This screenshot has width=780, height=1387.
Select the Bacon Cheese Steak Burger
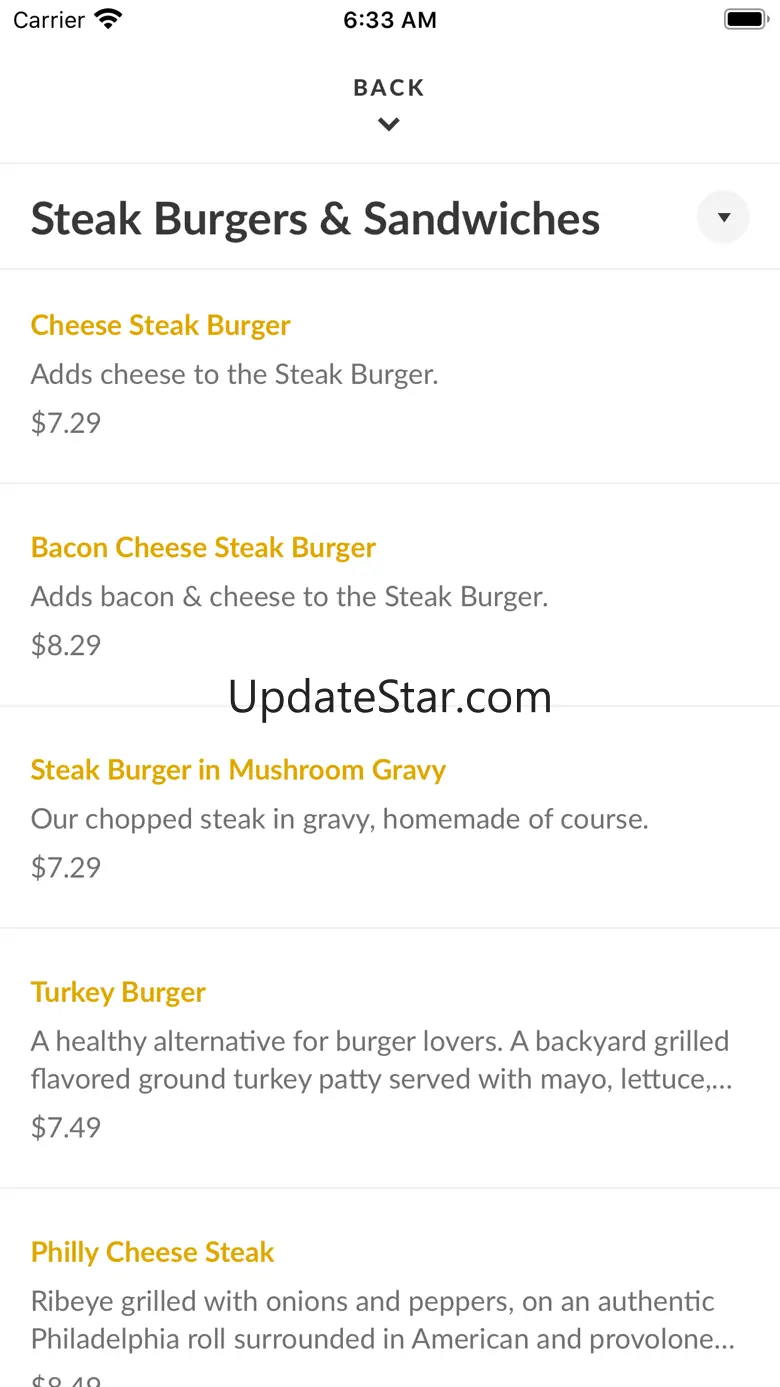point(203,548)
